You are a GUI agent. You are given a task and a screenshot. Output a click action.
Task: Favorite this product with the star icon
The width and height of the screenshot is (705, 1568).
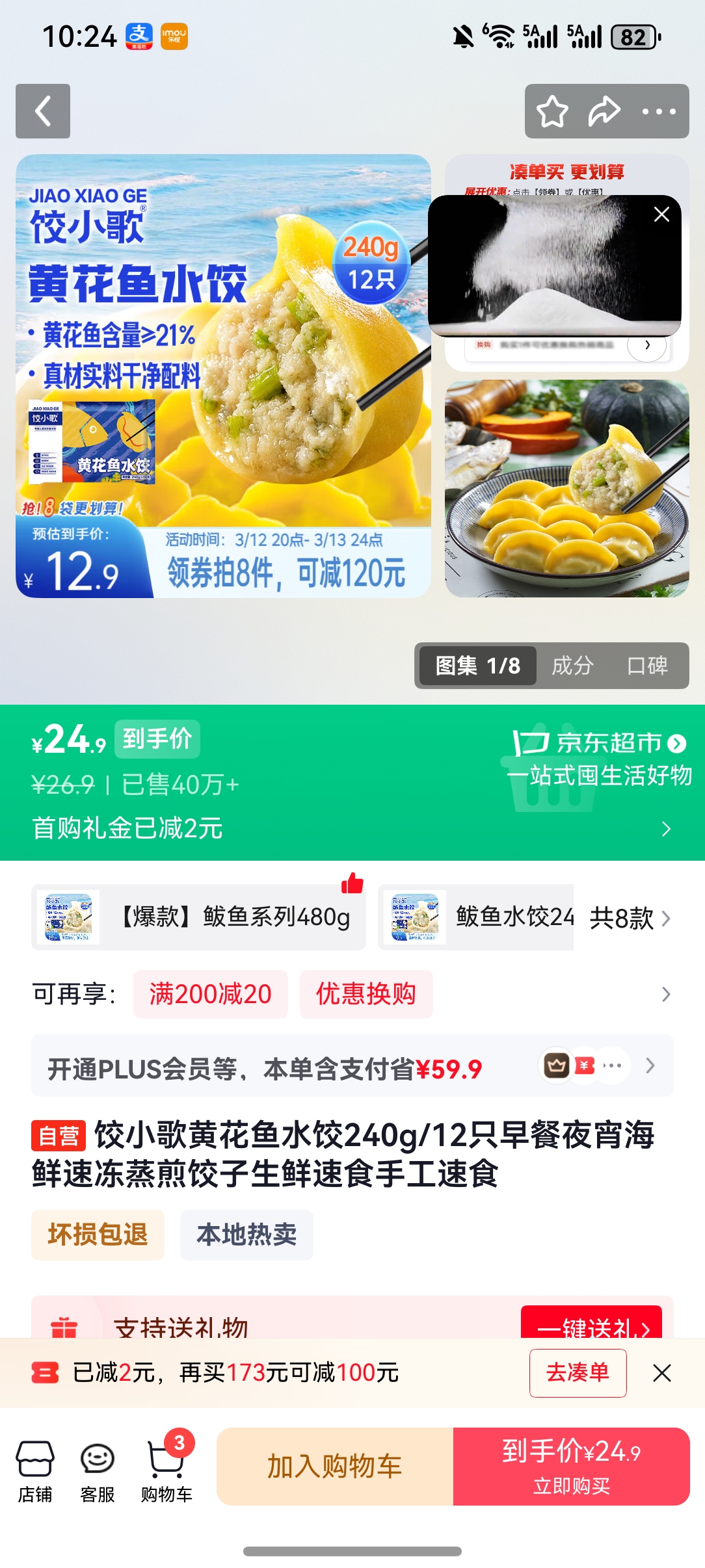(552, 111)
